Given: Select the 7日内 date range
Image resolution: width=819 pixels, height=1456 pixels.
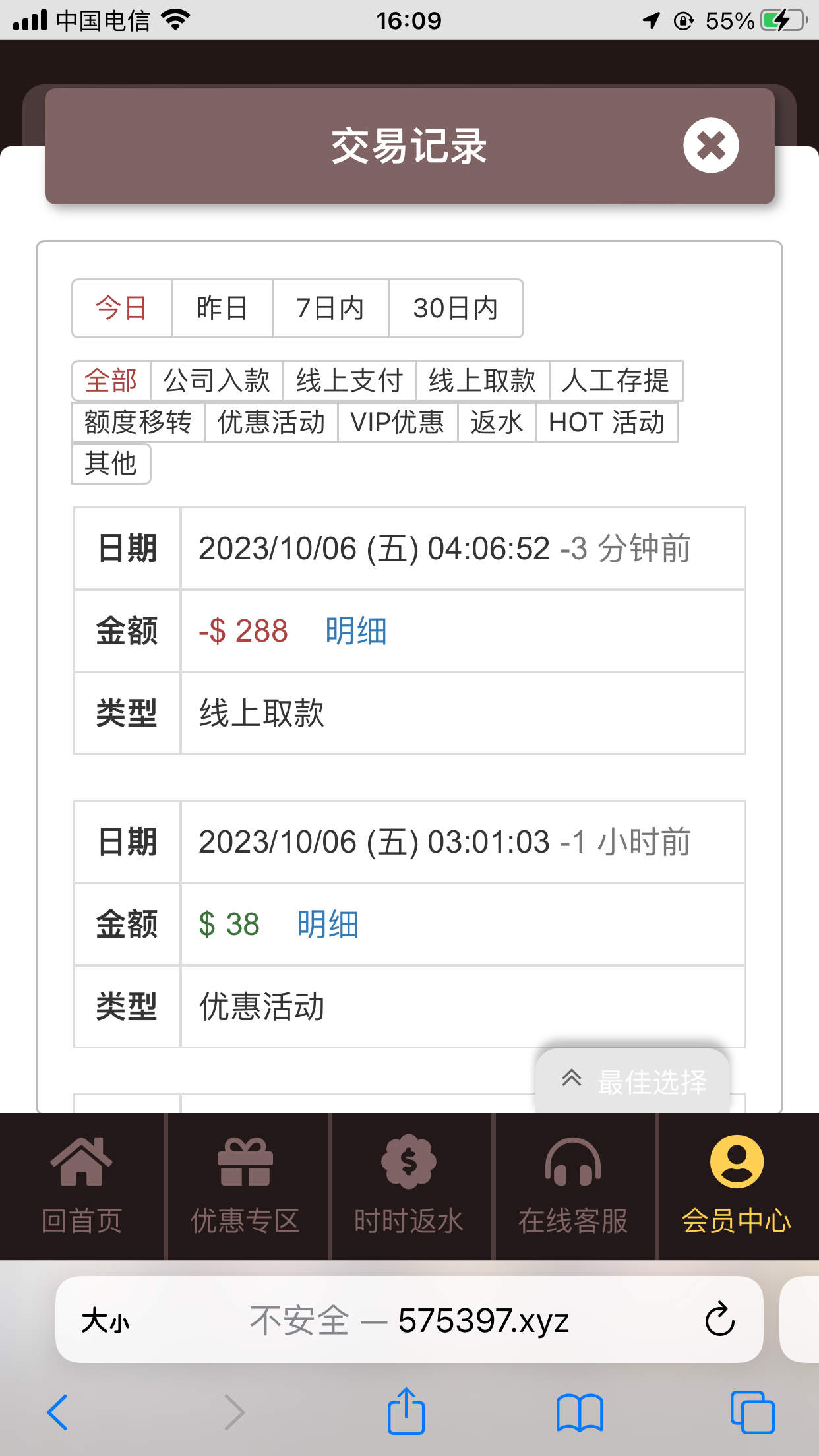Looking at the screenshot, I should click(x=330, y=308).
